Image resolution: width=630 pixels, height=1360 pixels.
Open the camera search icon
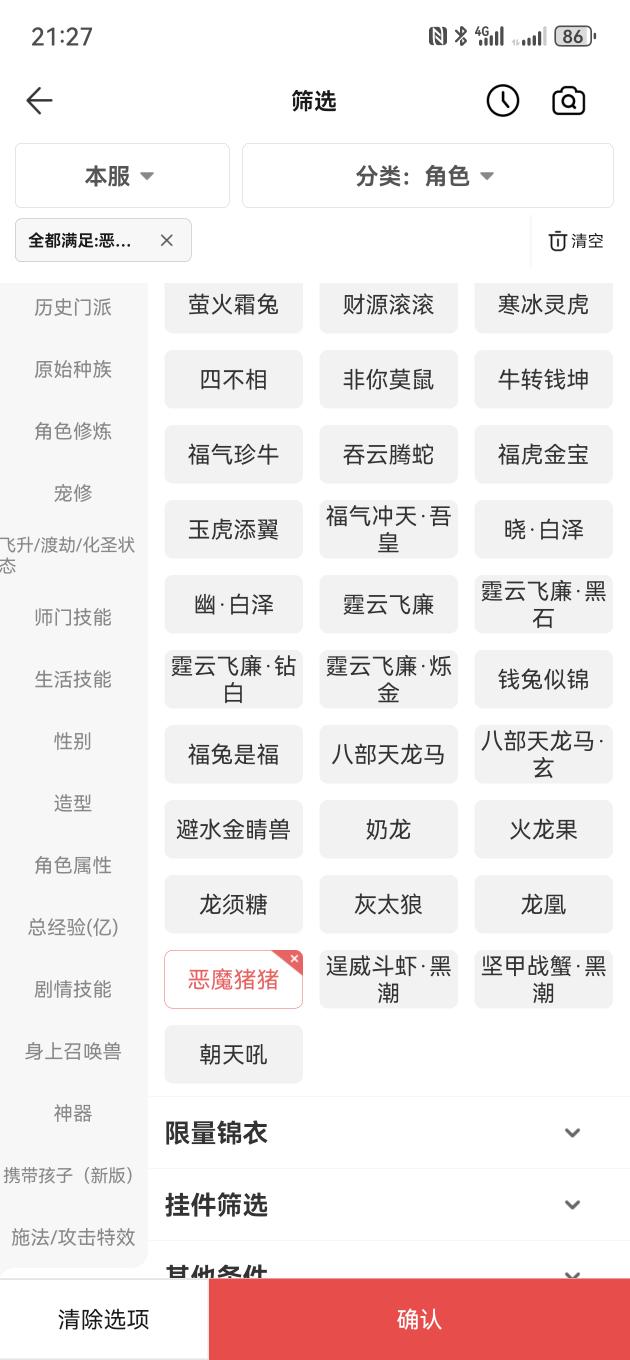coord(569,100)
